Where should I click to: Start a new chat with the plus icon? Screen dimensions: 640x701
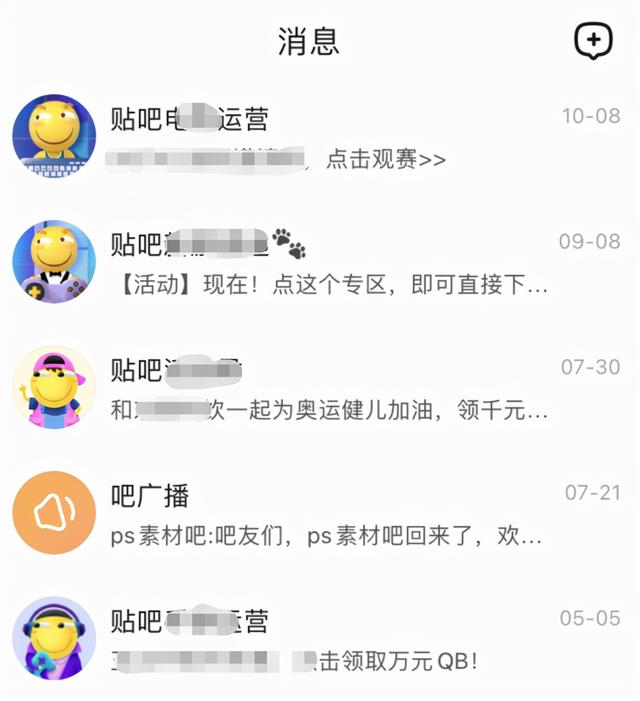(x=593, y=41)
